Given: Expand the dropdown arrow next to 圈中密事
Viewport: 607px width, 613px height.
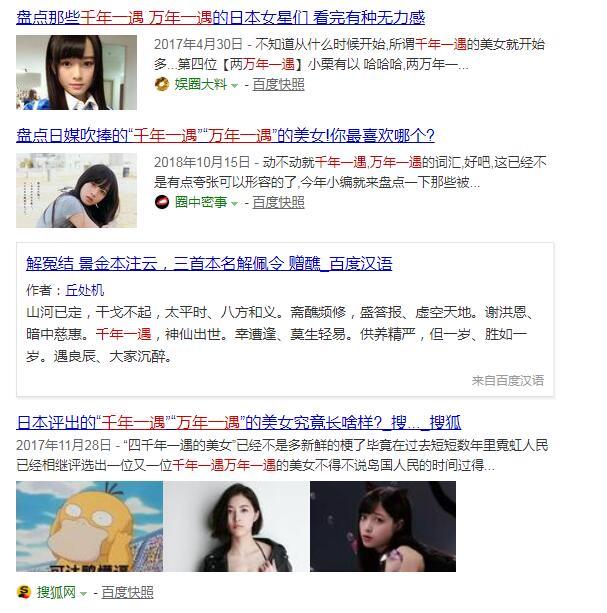Looking at the screenshot, I should tap(234, 203).
